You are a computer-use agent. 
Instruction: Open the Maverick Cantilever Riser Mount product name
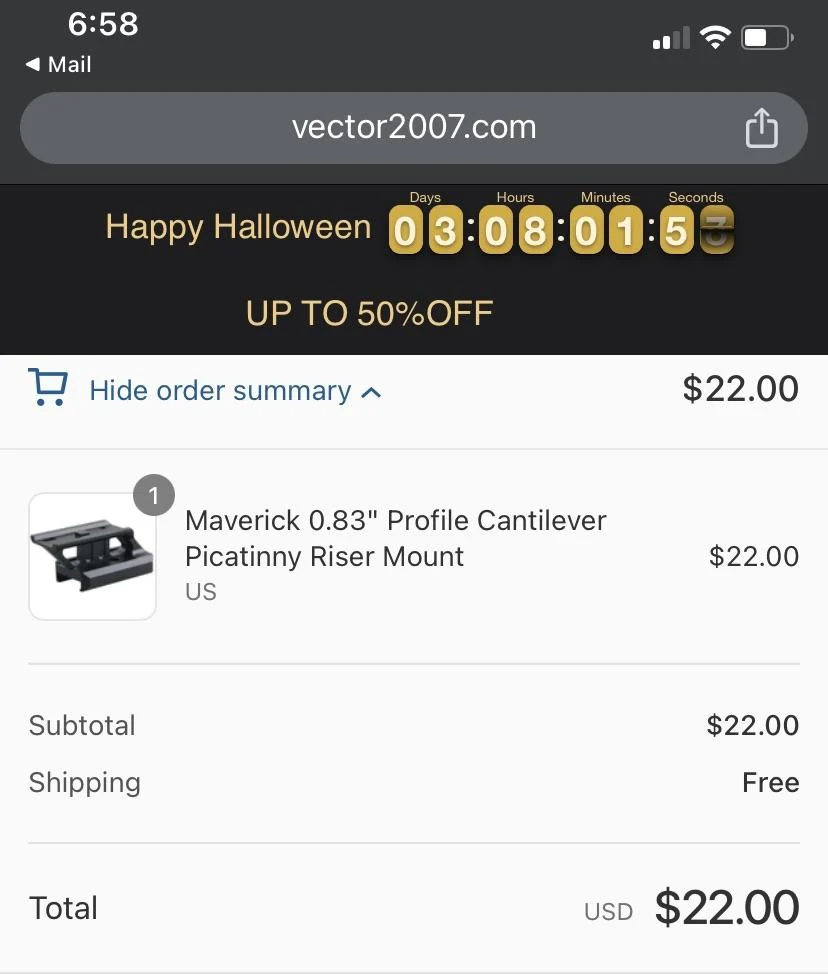[x=396, y=538]
